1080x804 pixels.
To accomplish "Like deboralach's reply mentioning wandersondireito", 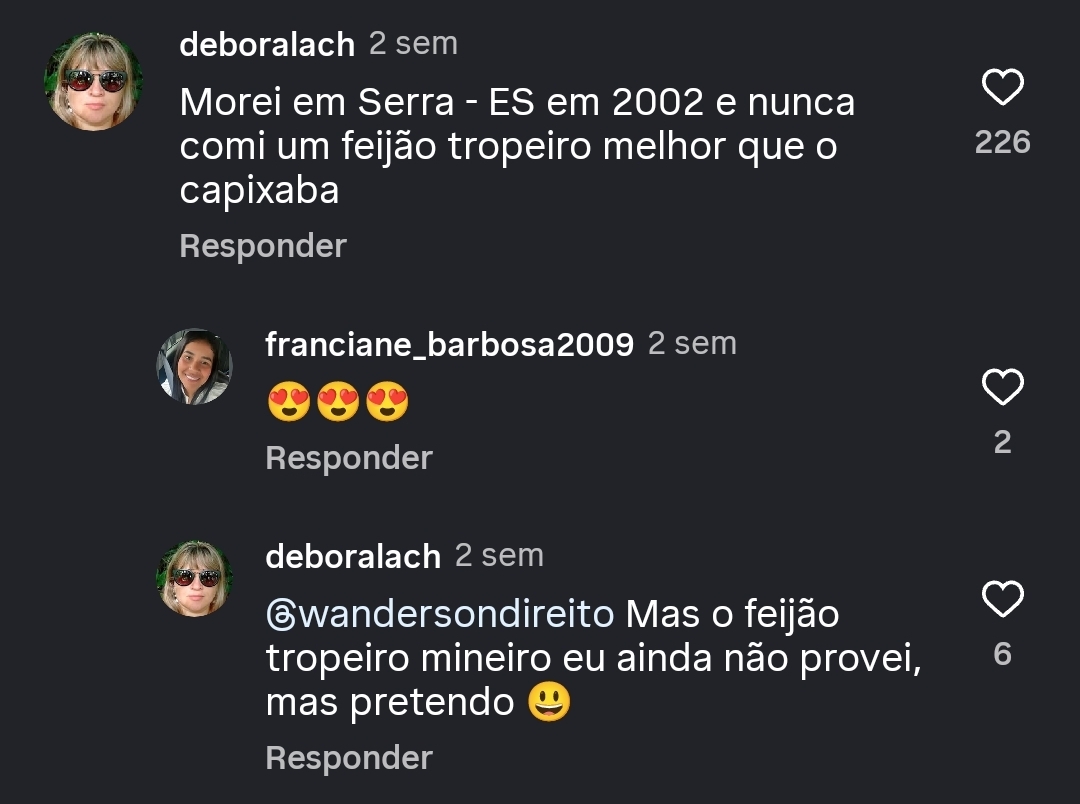I will point(1002,599).
